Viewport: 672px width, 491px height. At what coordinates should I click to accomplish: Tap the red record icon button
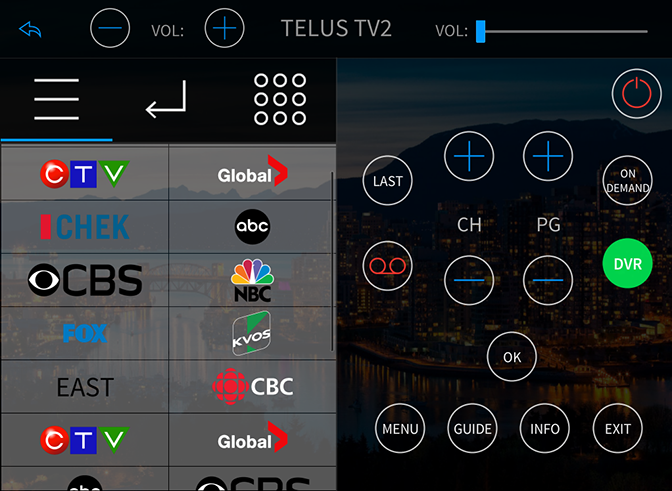point(387,266)
